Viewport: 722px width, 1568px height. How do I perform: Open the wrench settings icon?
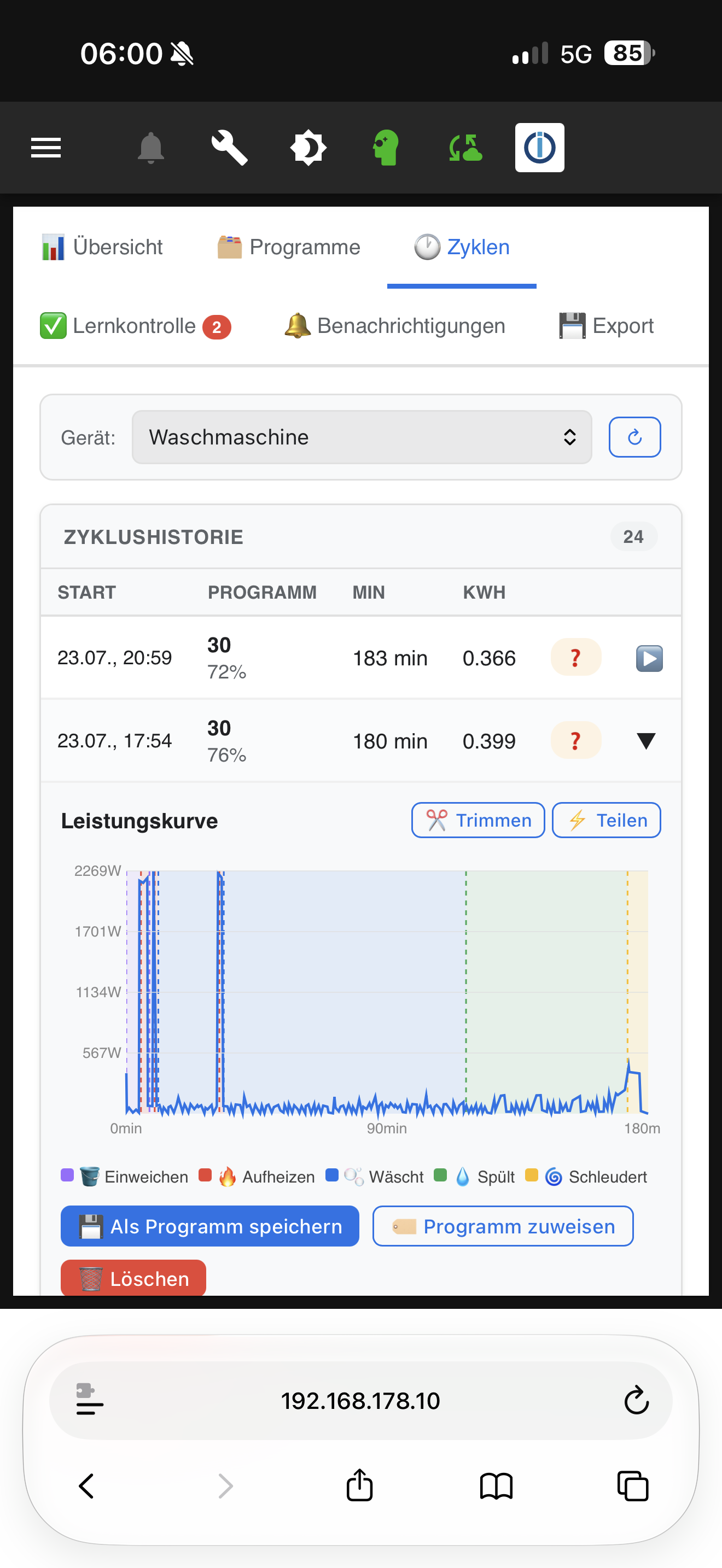pyautogui.click(x=229, y=148)
